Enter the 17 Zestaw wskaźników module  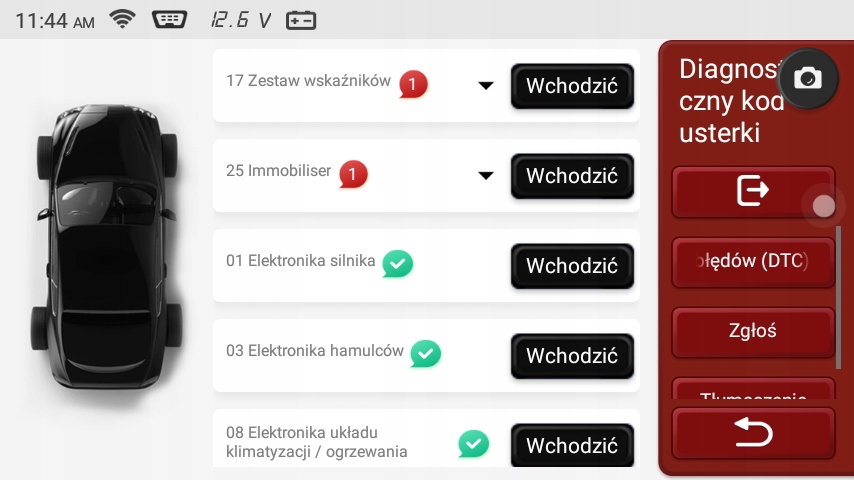coord(572,86)
